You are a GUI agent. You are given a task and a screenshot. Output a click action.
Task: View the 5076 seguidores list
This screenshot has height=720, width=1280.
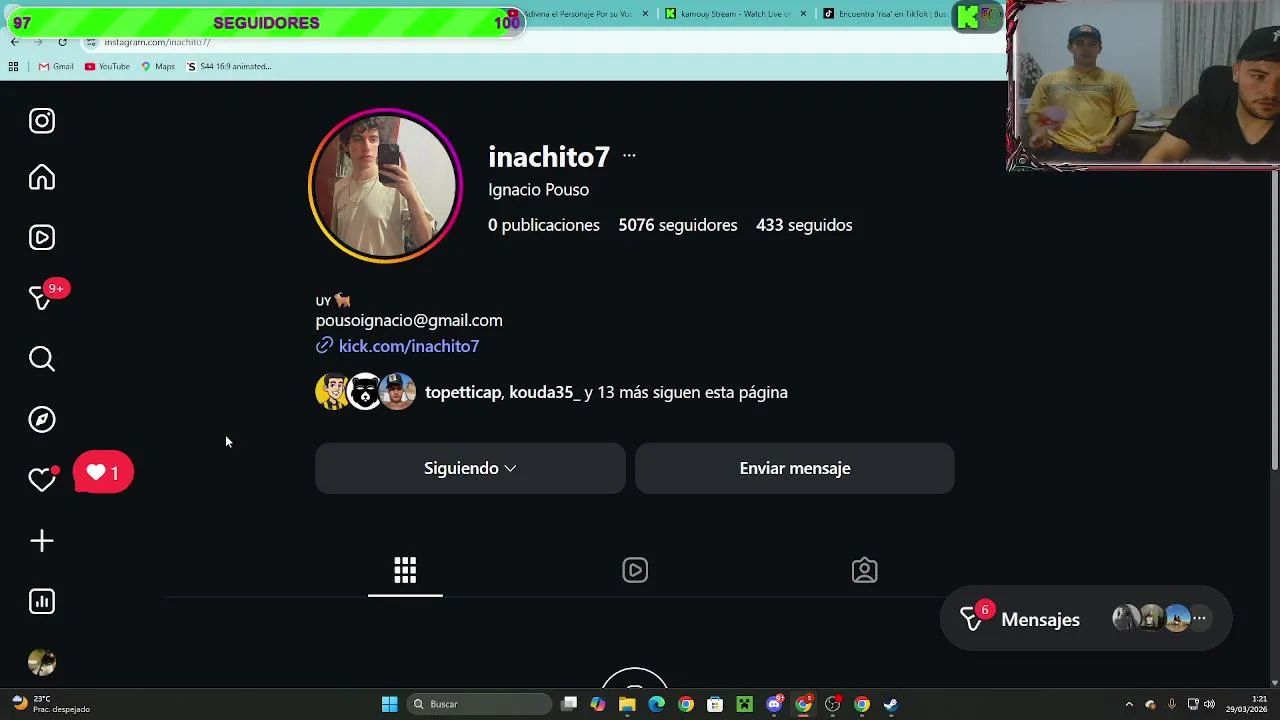(677, 225)
